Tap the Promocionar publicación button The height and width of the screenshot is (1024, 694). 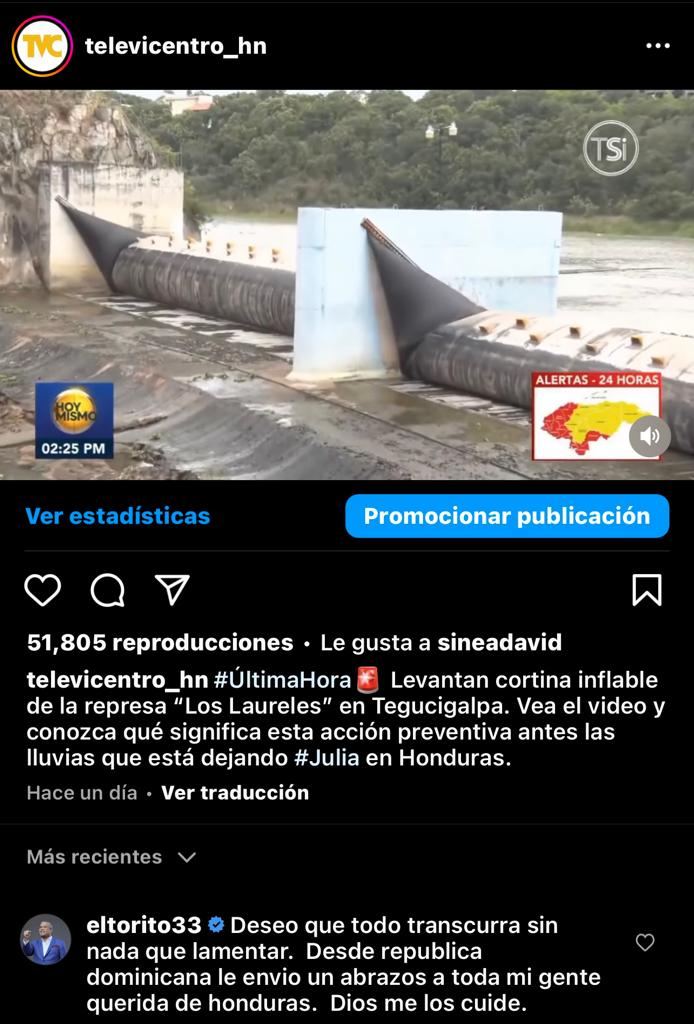pos(507,516)
